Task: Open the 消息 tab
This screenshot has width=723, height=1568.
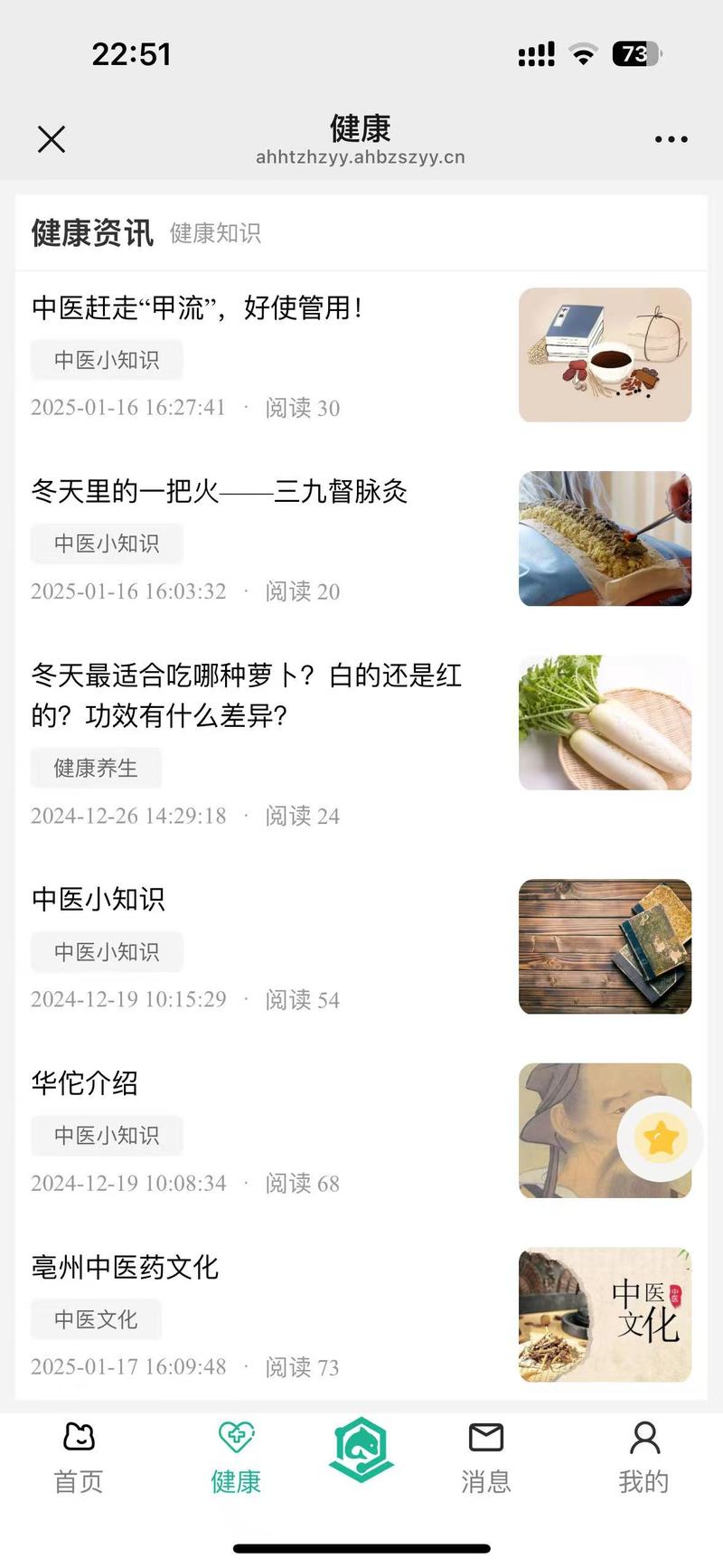Action: click(486, 1458)
